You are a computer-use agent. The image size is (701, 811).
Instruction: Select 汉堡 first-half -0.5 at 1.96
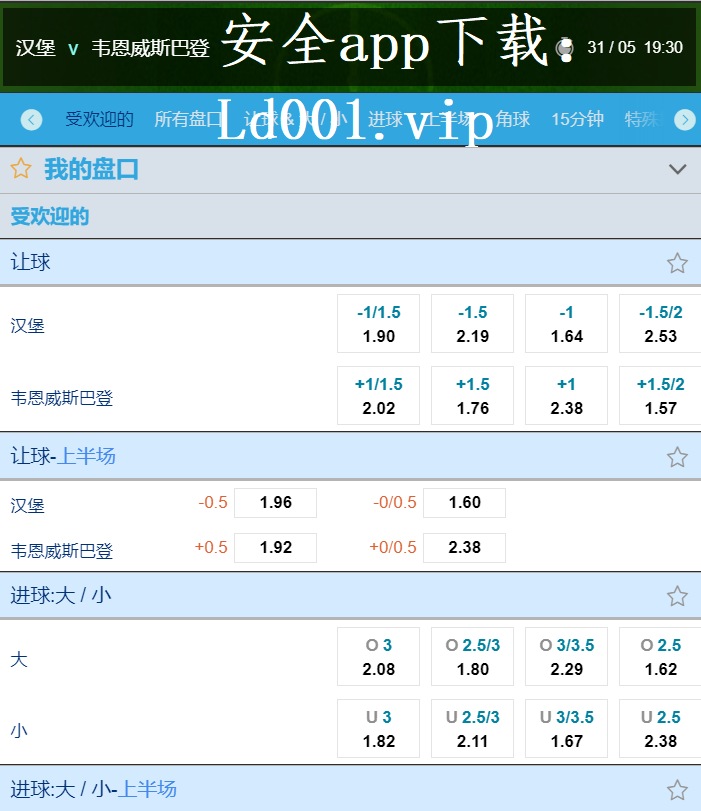pyautogui.click(x=275, y=503)
